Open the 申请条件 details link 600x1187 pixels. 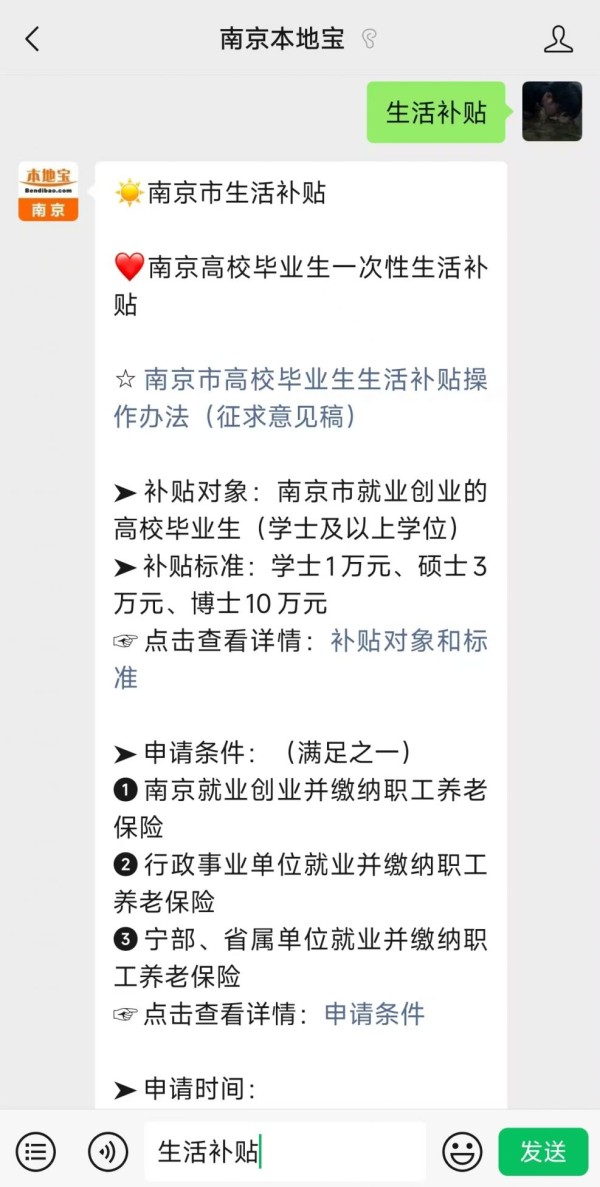[x=375, y=1014]
